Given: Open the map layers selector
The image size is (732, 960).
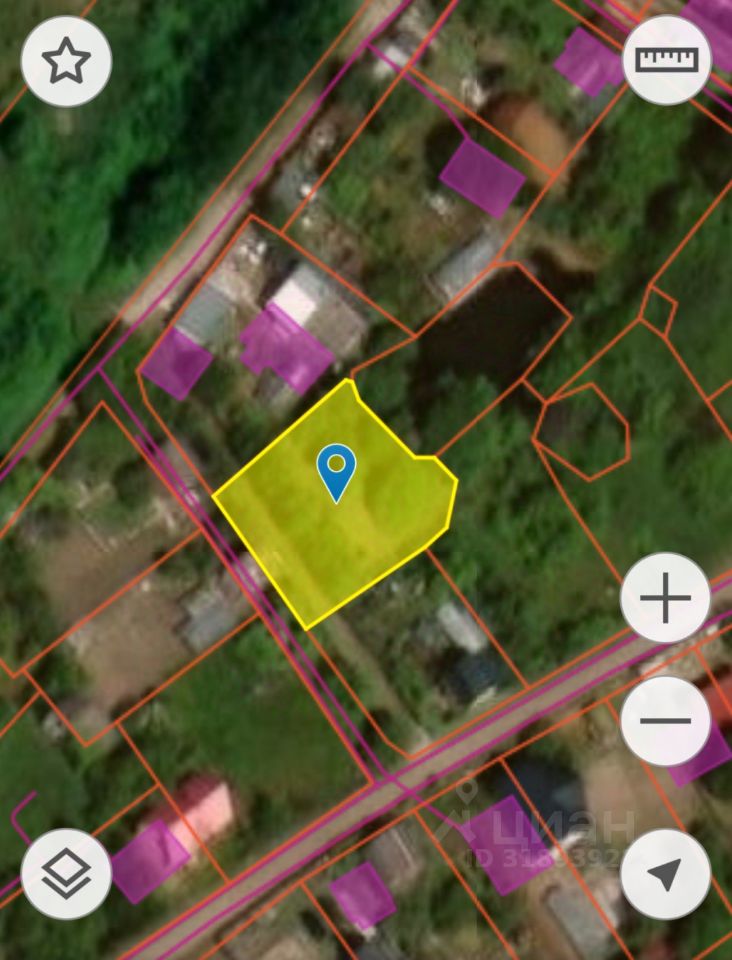Looking at the screenshot, I should [66, 874].
